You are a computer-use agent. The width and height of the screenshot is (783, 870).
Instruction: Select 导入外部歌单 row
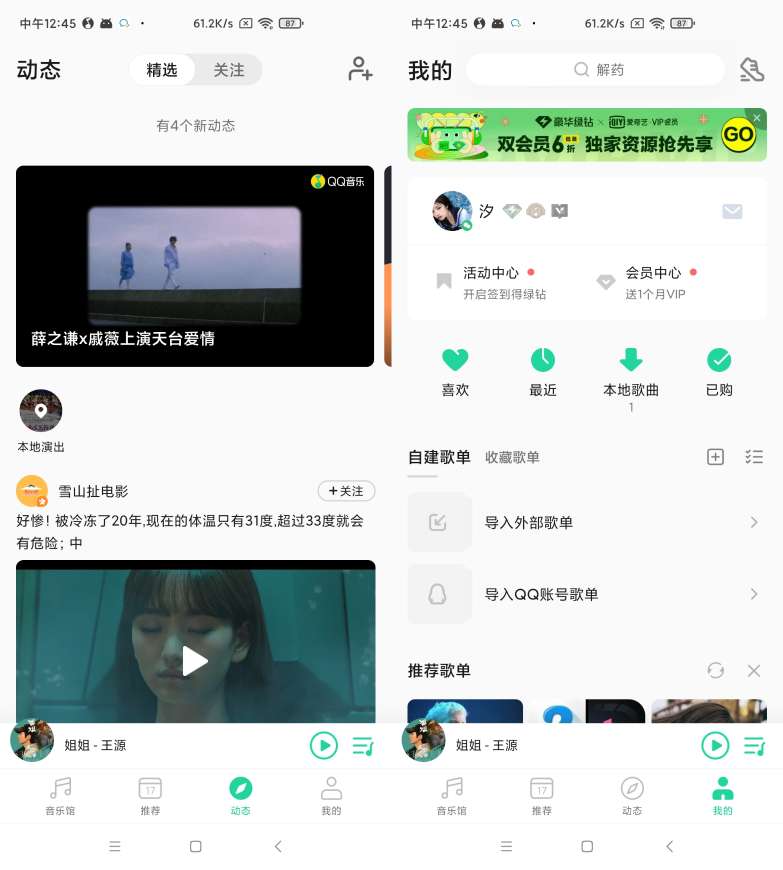pos(587,522)
